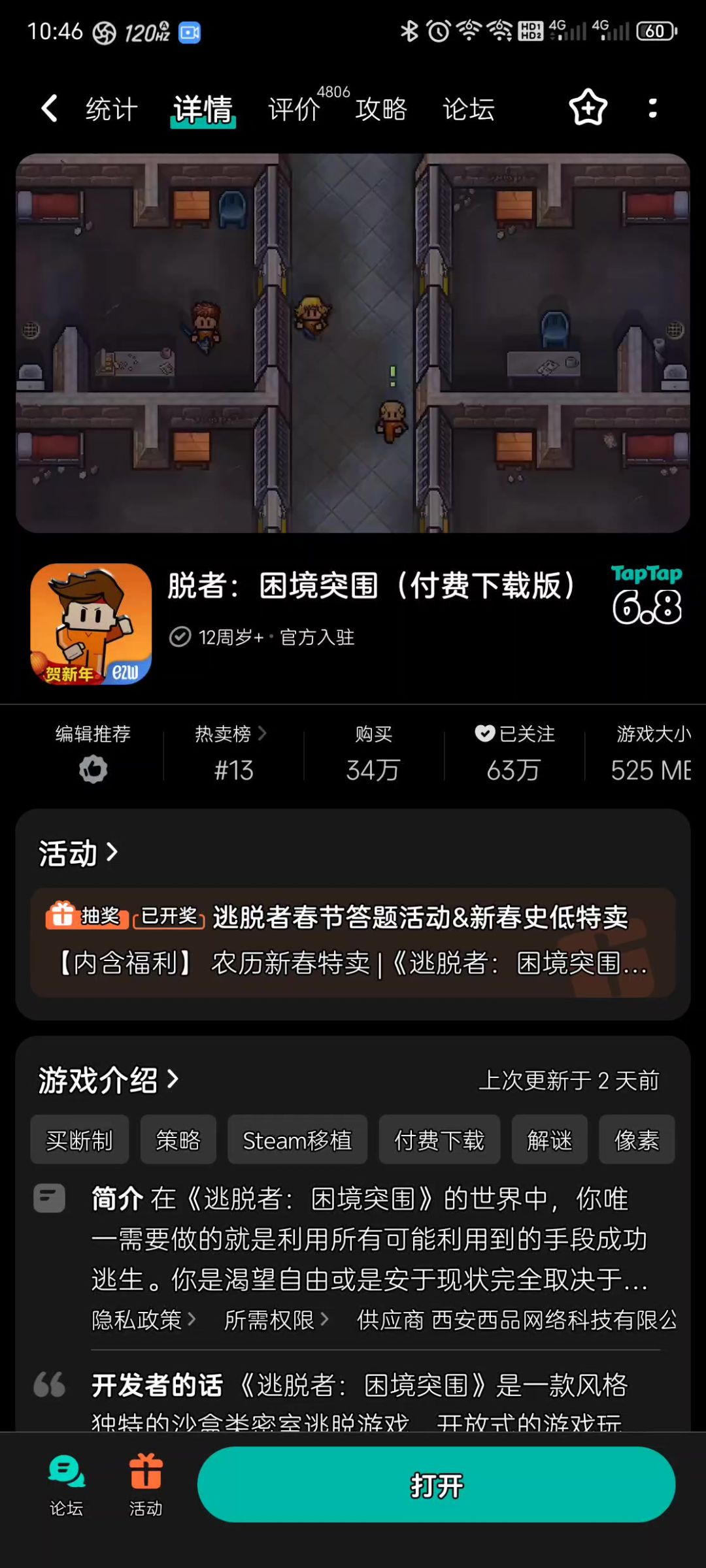
Task: View the 隐私政策 link
Action: [143, 1320]
